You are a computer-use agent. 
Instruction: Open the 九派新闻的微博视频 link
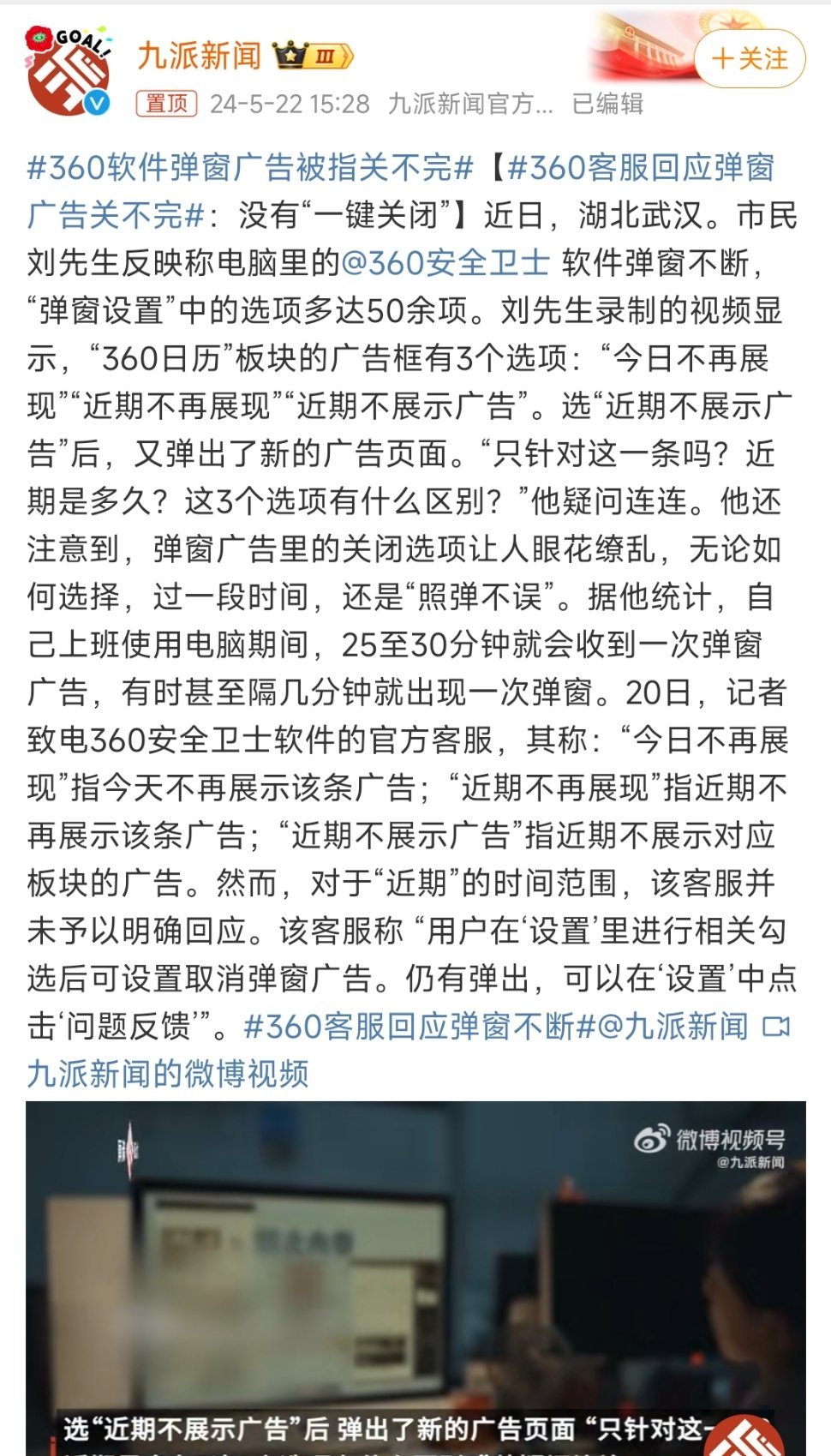[x=168, y=1073]
